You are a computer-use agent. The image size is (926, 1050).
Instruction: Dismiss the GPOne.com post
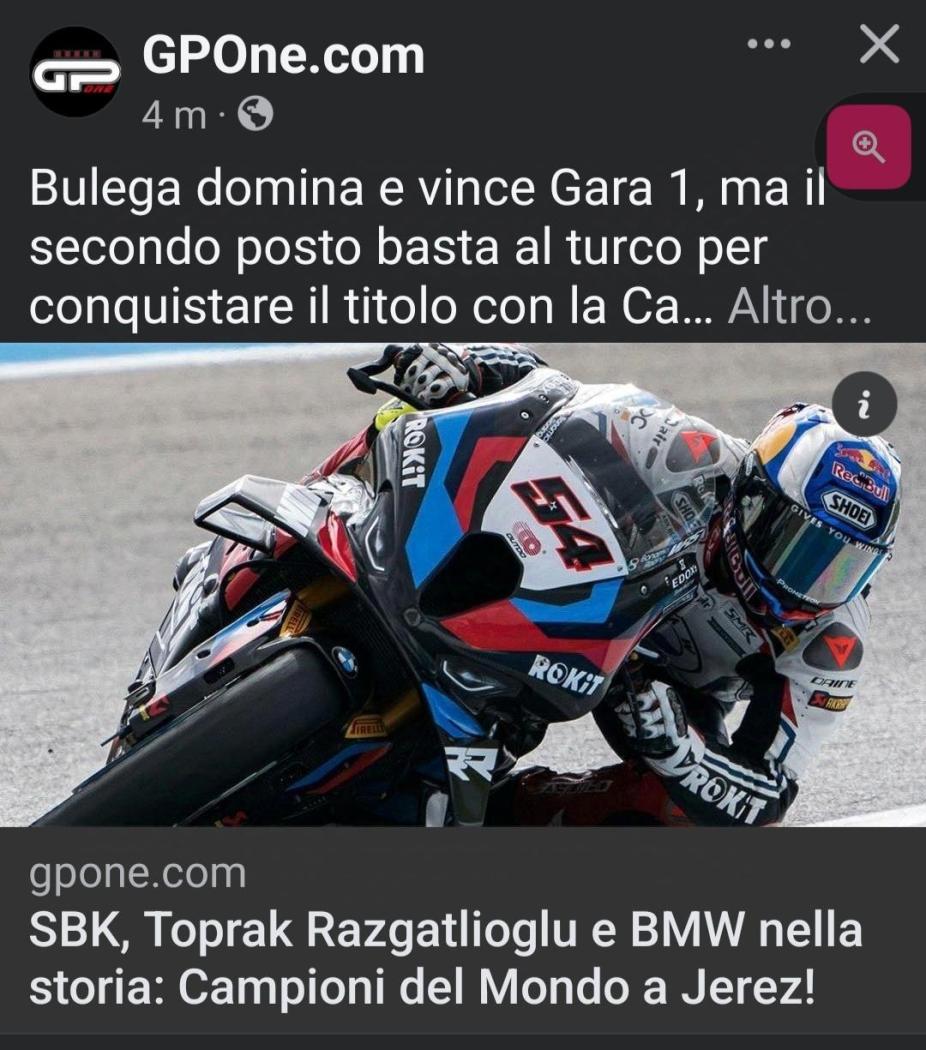coord(879,45)
